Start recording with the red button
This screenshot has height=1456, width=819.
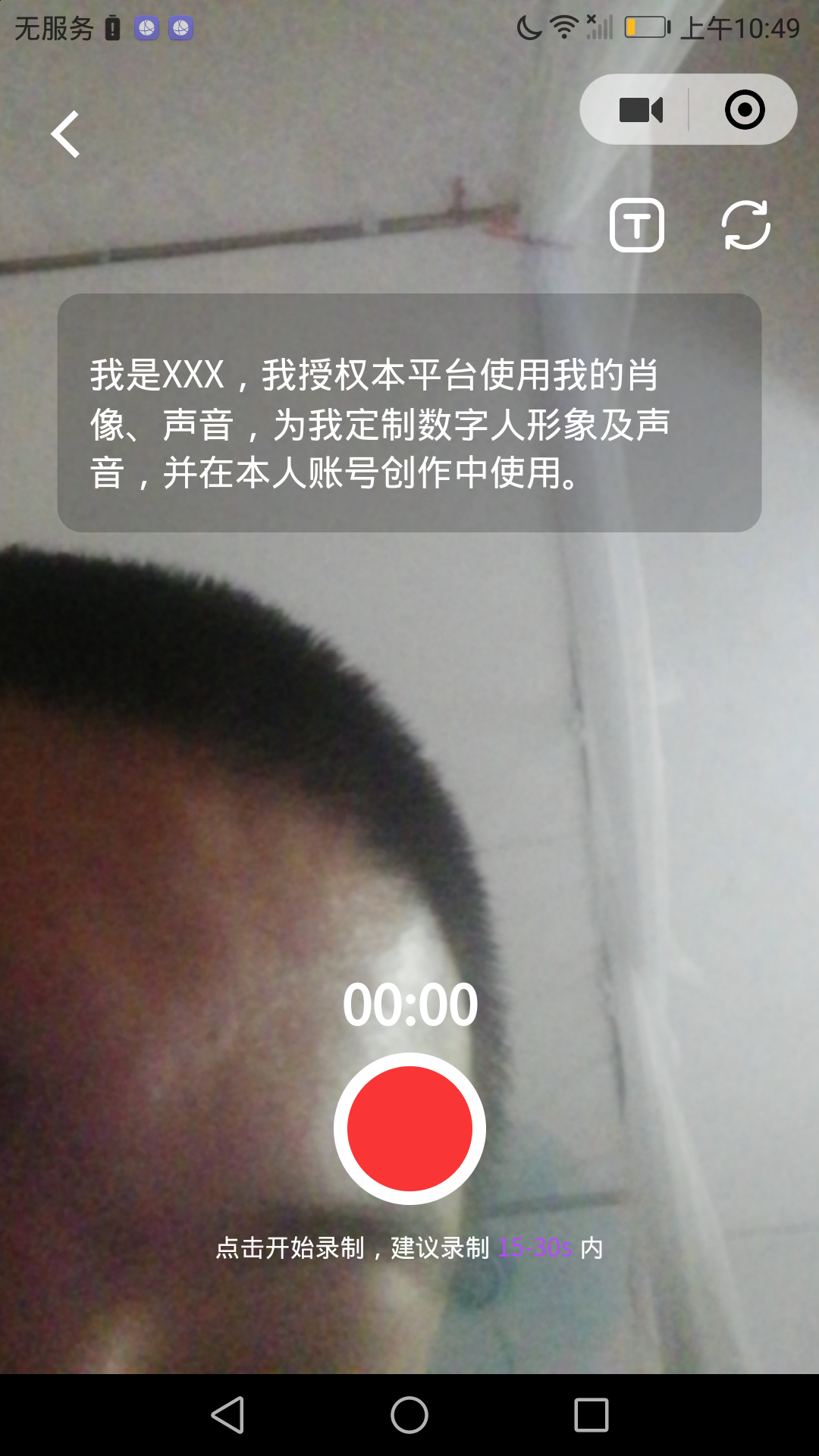pyautogui.click(x=409, y=1128)
